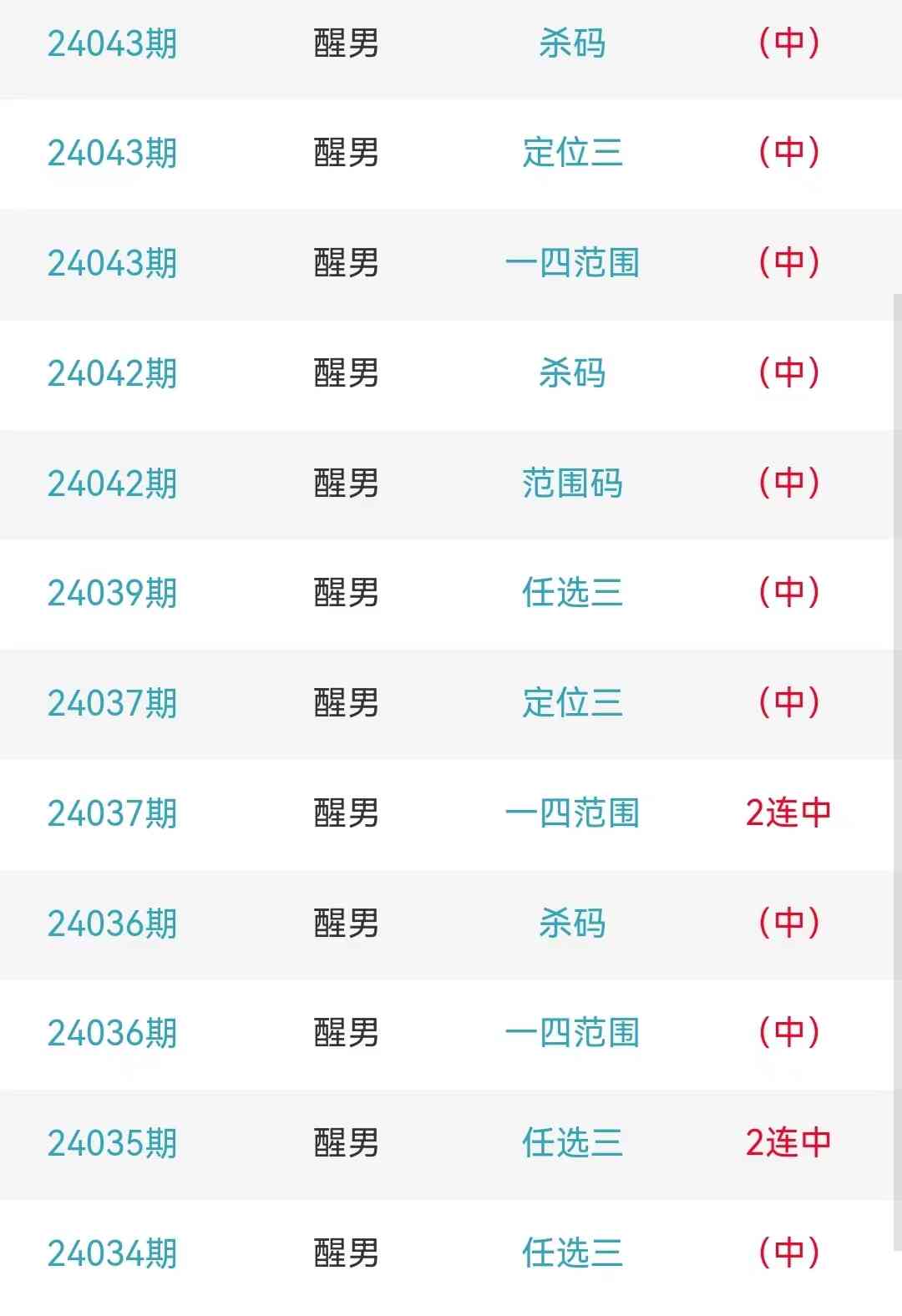
Task: Open the 24042期 范围码 entry
Action: point(572,483)
